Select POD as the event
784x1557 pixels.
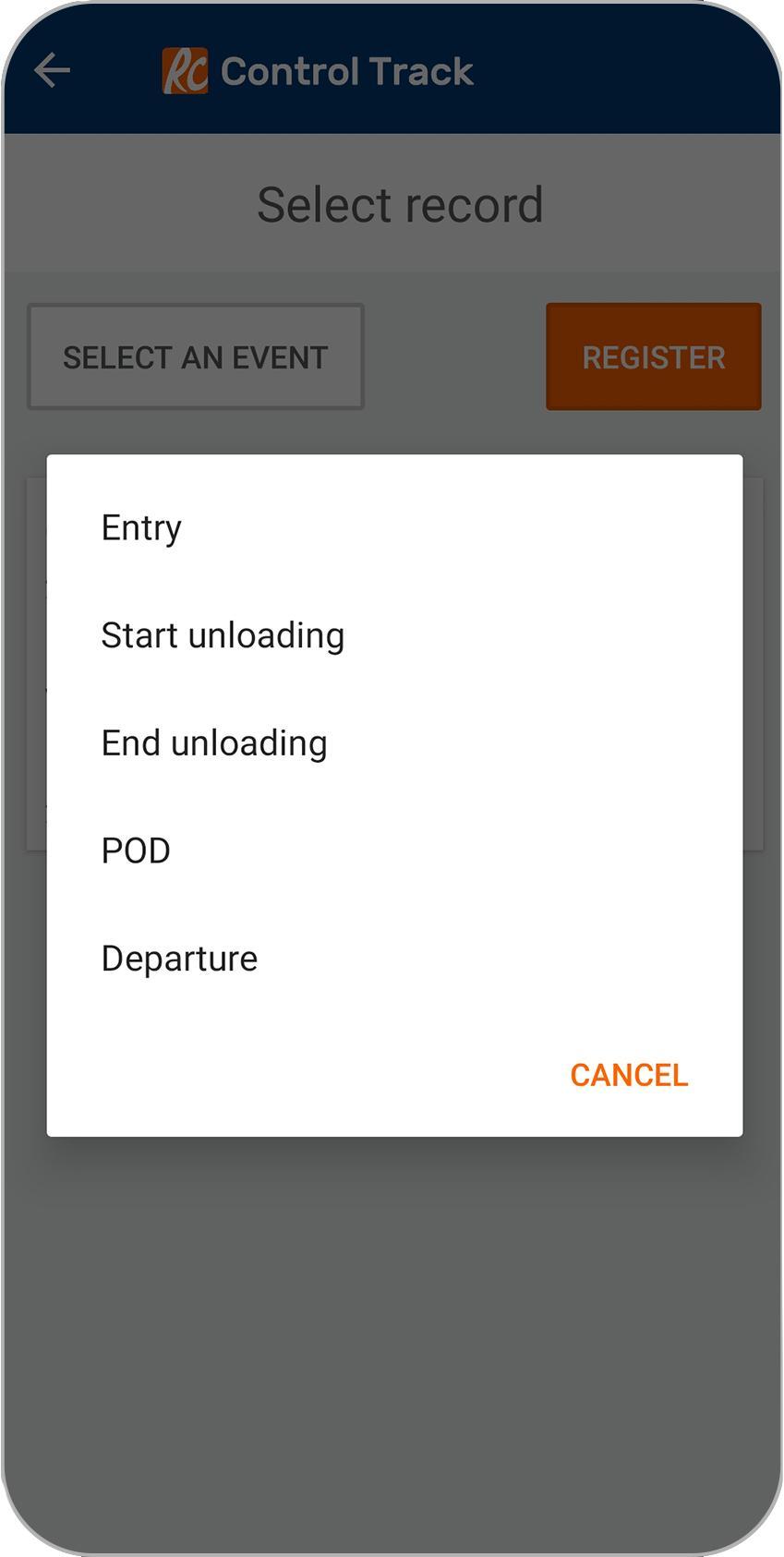pyautogui.click(x=394, y=851)
